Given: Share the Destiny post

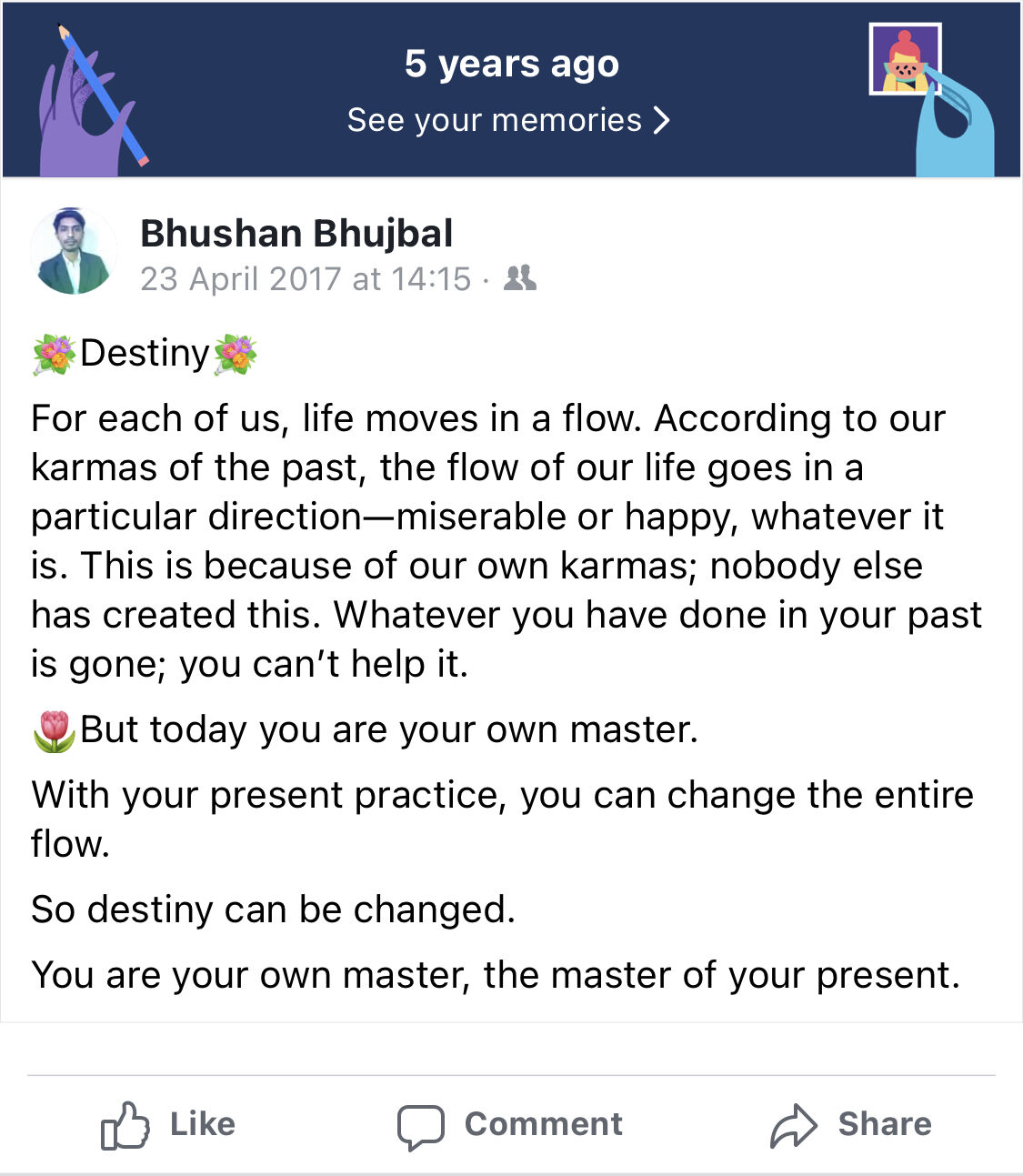Looking at the screenshot, I should (x=851, y=1124).
